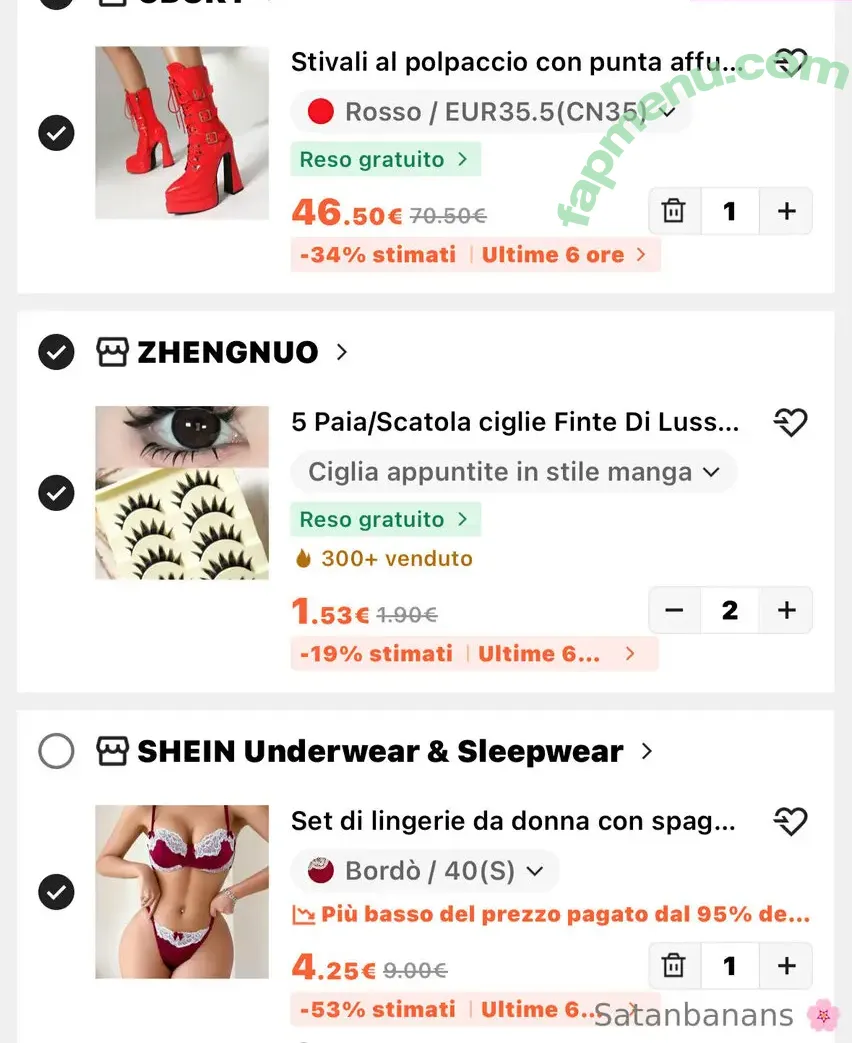Decrease false eyelashes quantity
Viewport: 852px width, 1043px height.
pyautogui.click(x=674, y=610)
